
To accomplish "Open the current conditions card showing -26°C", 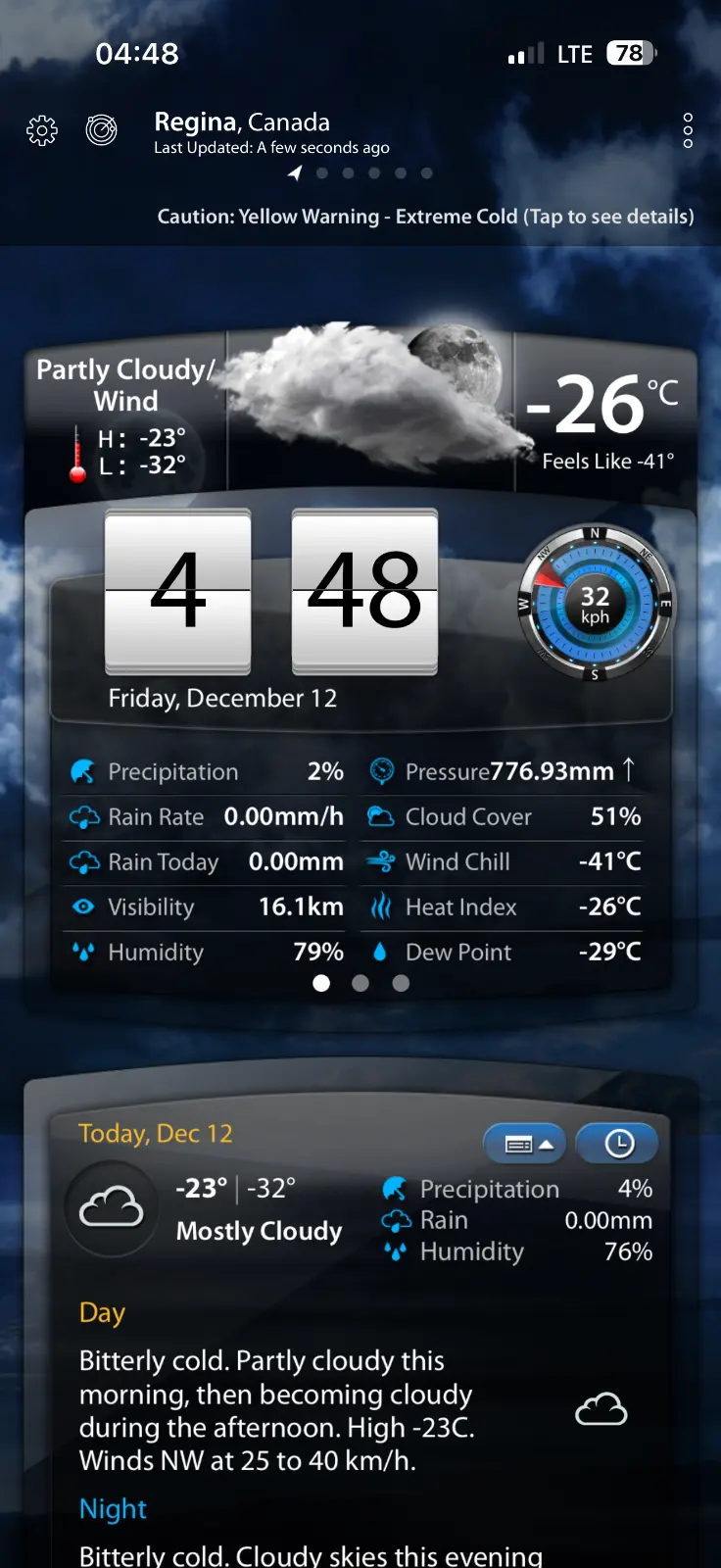I will point(600,416).
